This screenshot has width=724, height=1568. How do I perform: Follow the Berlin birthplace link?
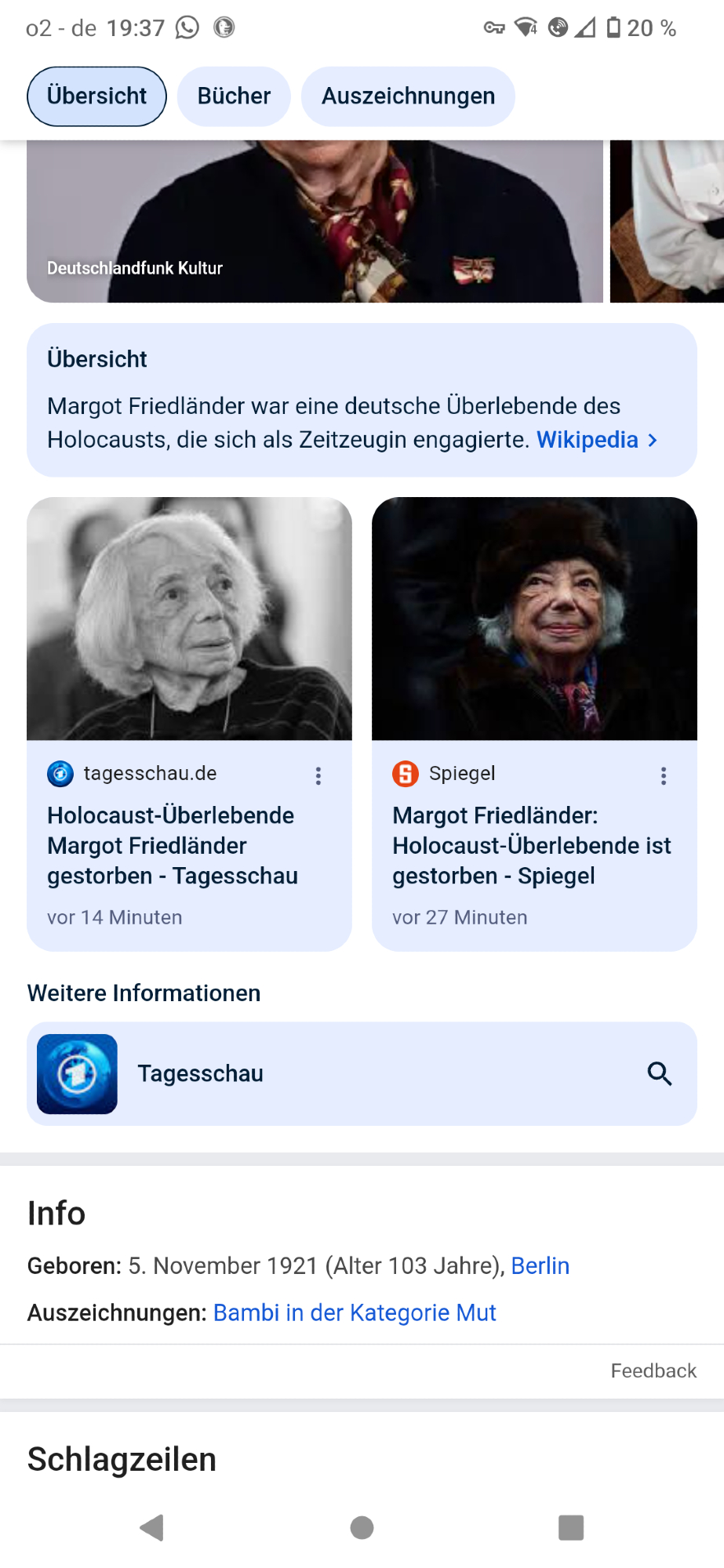point(540,1266)
